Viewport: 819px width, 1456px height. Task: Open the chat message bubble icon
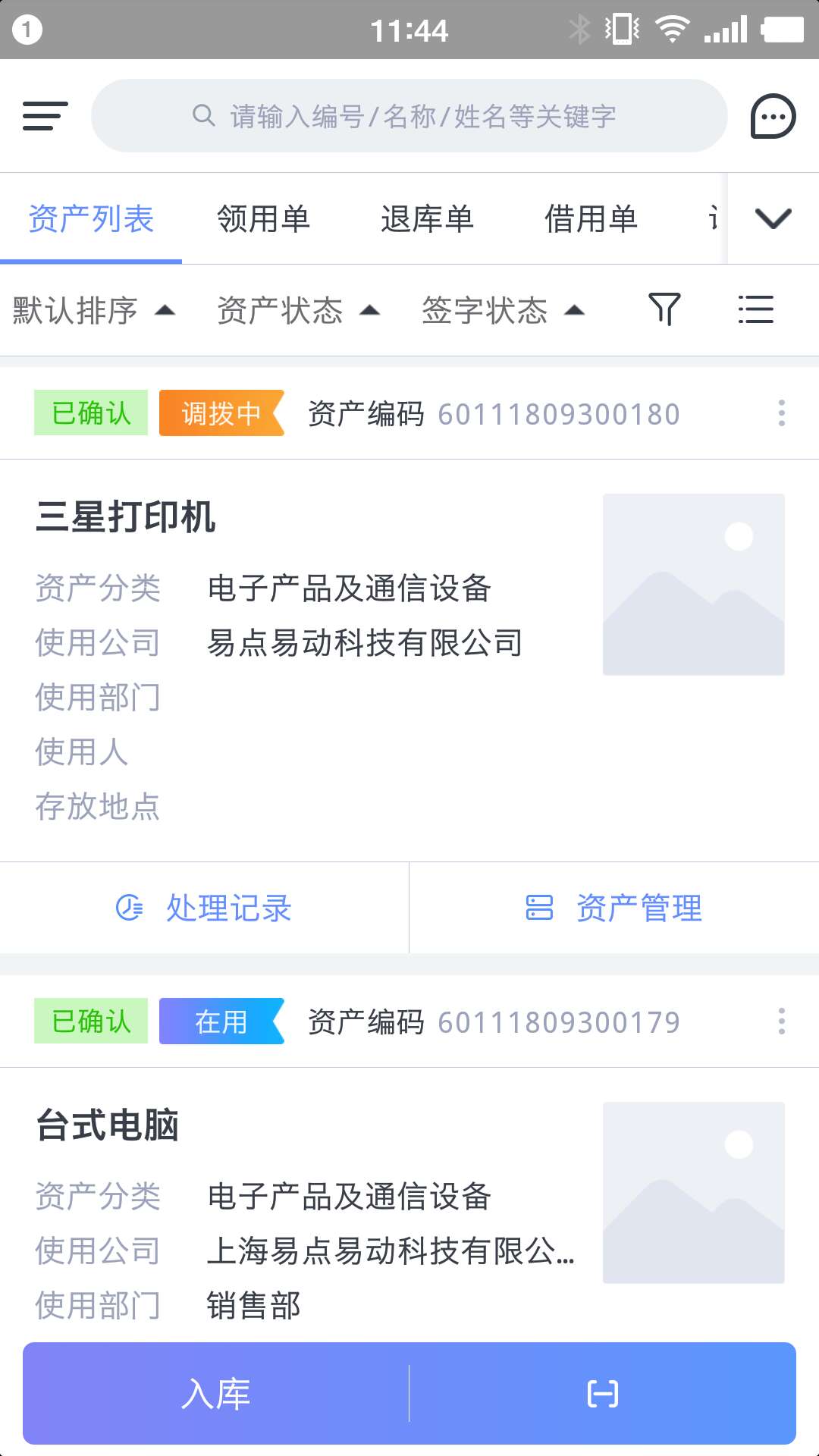[x=771, y=116]
